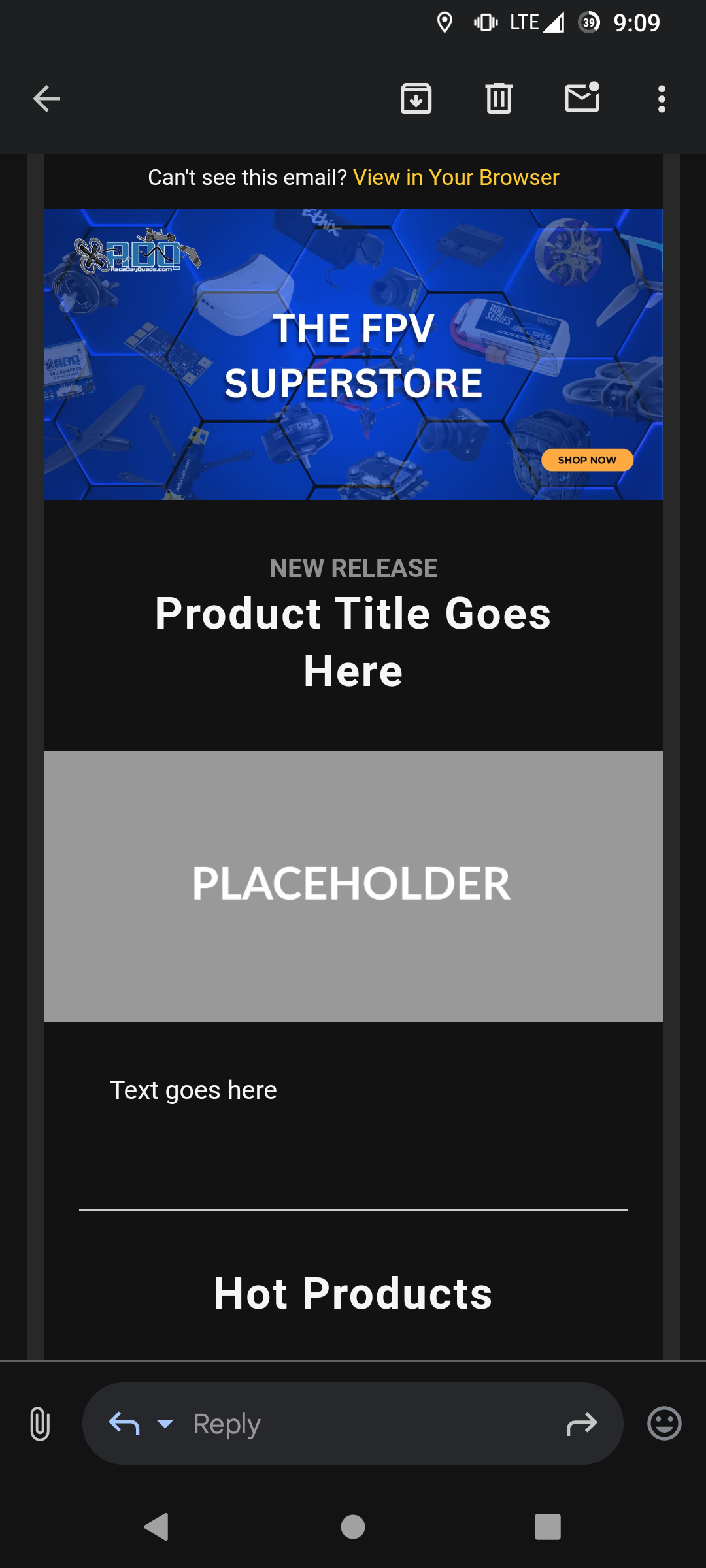Archive this email
706x1568 pixels.
click(x=416, y=99)
